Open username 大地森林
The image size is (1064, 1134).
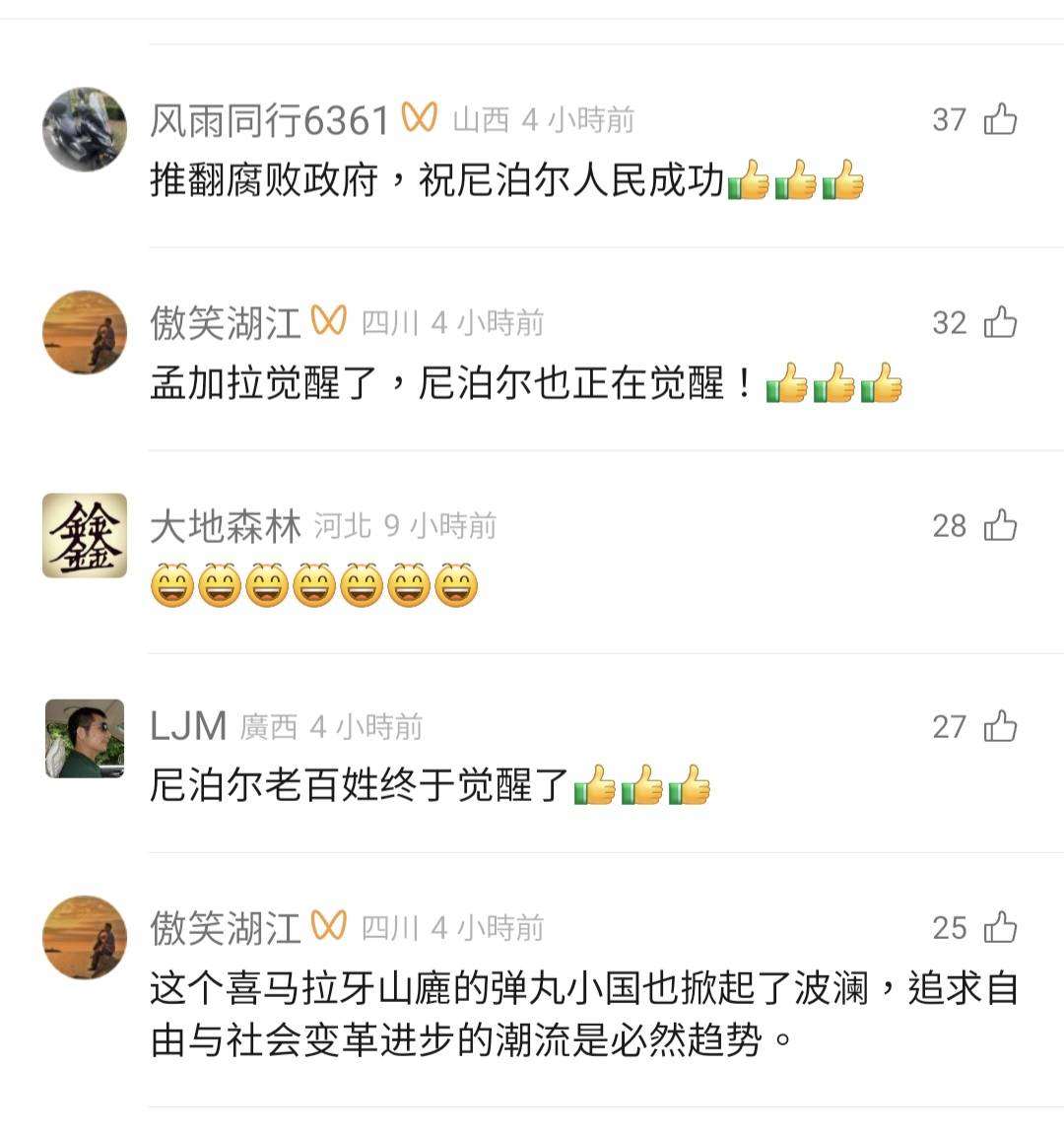click(x=225, y=526)
